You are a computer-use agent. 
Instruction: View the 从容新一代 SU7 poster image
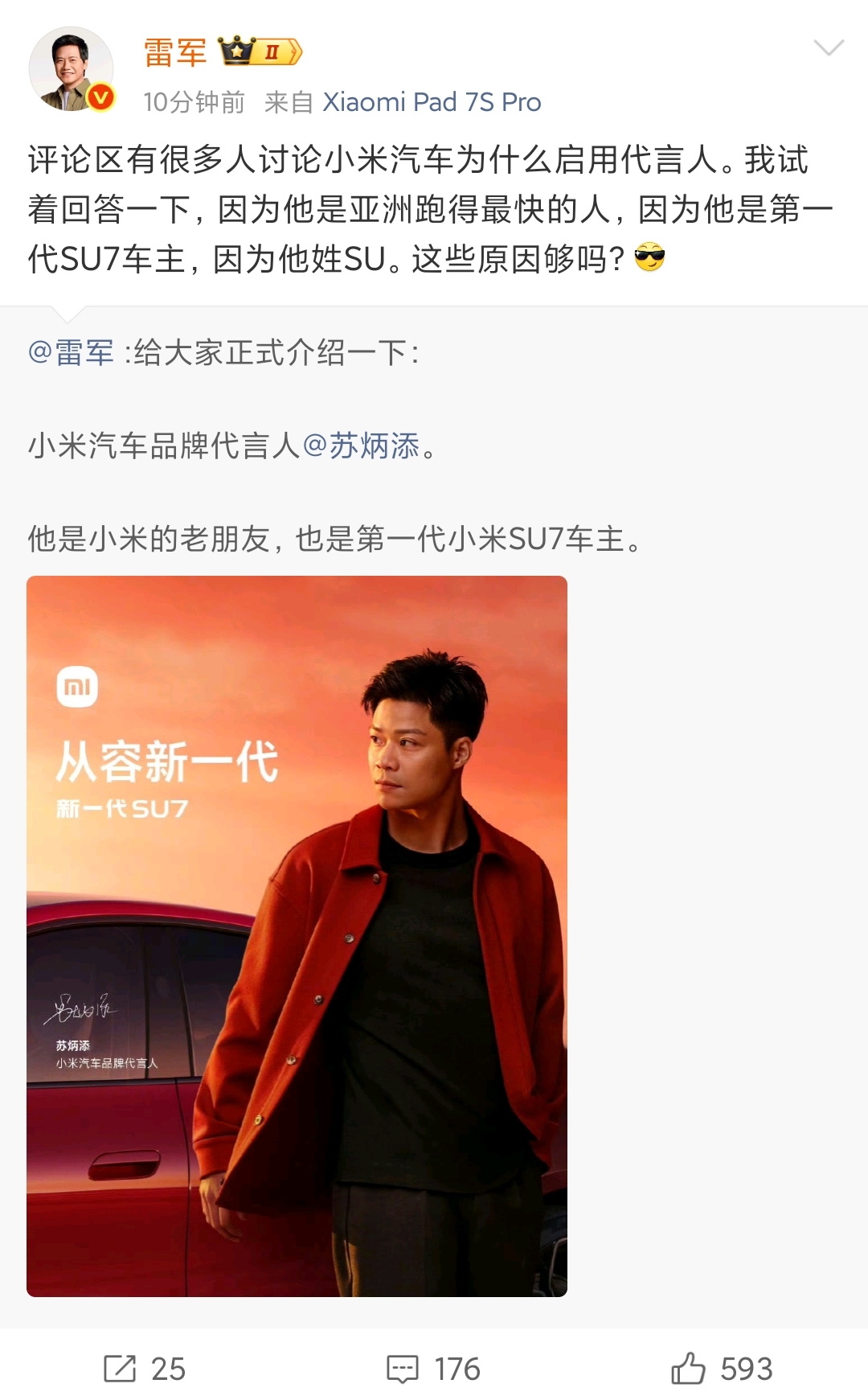tap(297, 936)
